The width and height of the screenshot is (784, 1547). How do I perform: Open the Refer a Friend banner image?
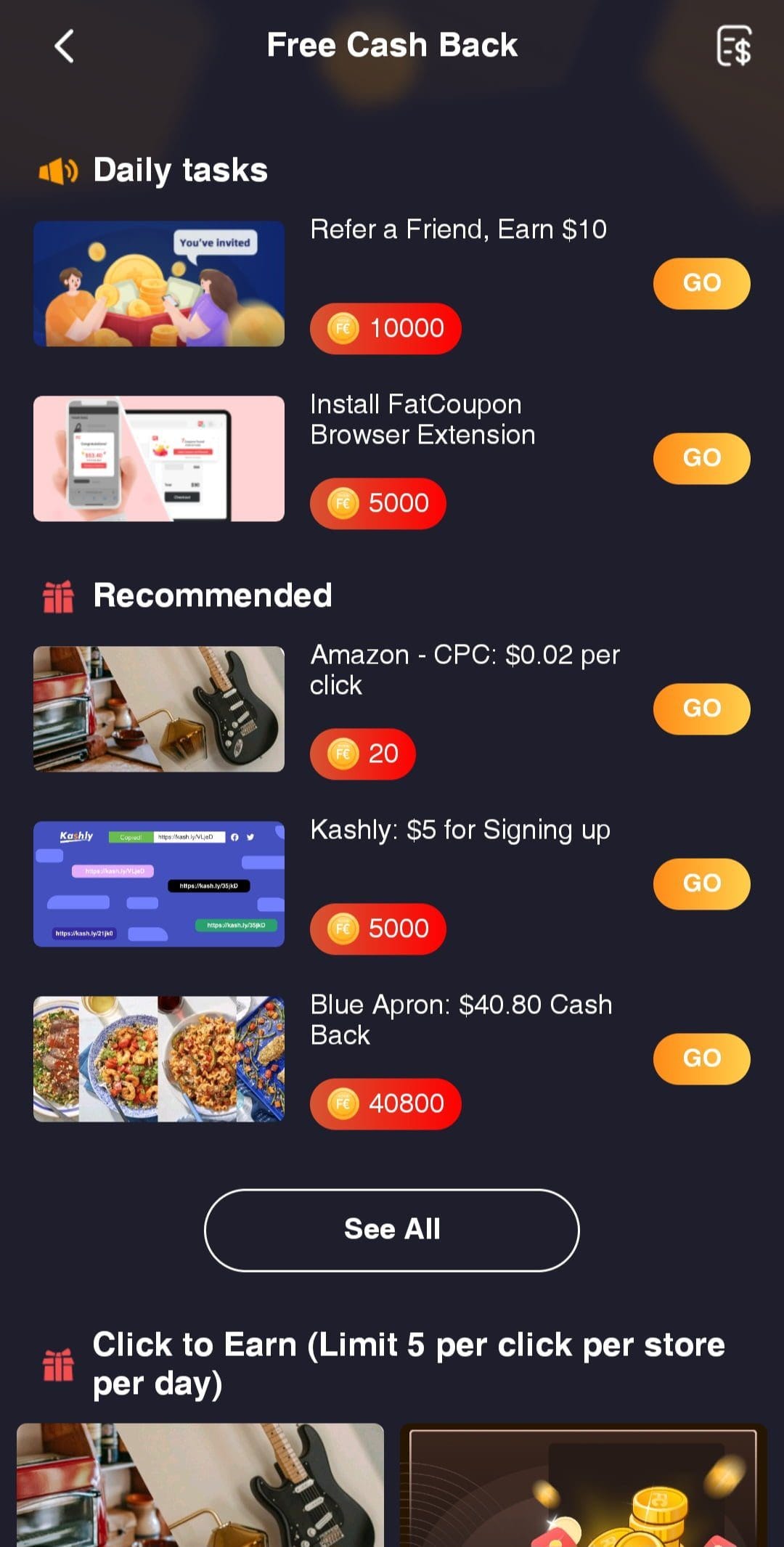(159, 284)
